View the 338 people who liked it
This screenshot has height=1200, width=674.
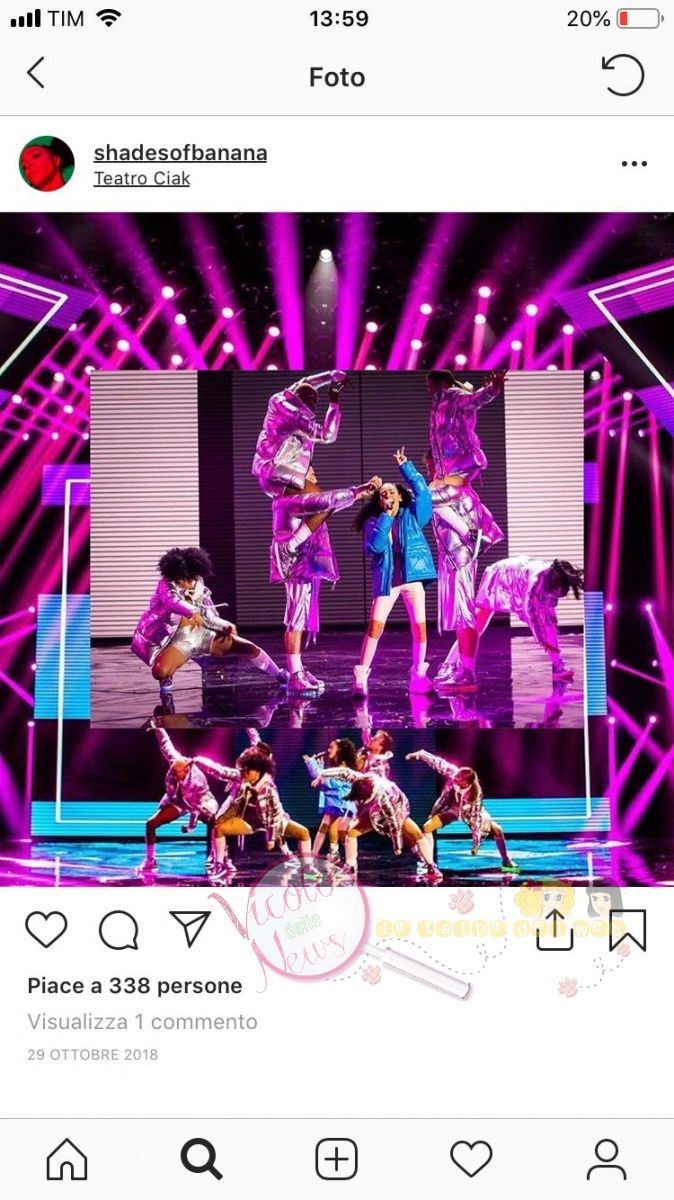pos(135,985)
